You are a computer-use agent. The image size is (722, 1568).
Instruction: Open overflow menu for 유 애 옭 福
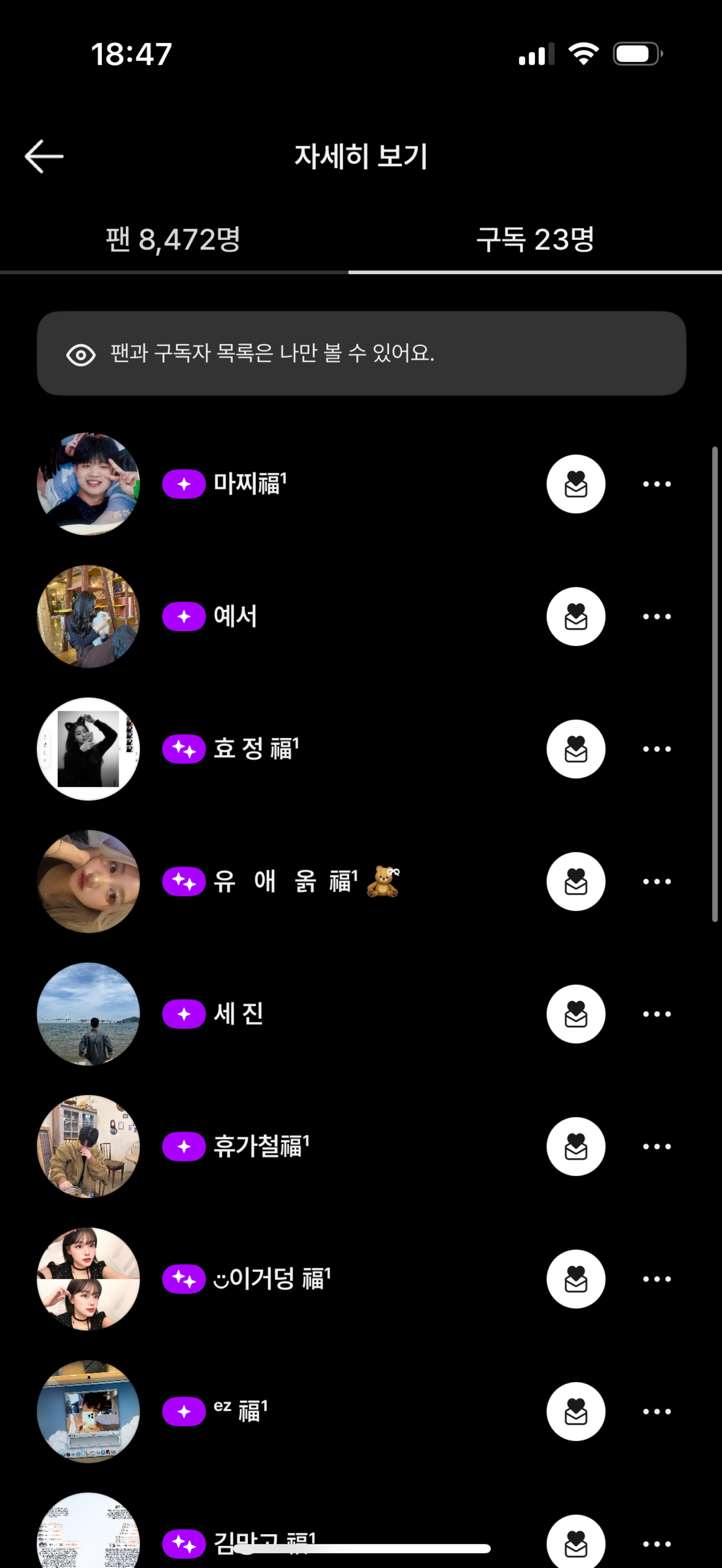point(656,881)
